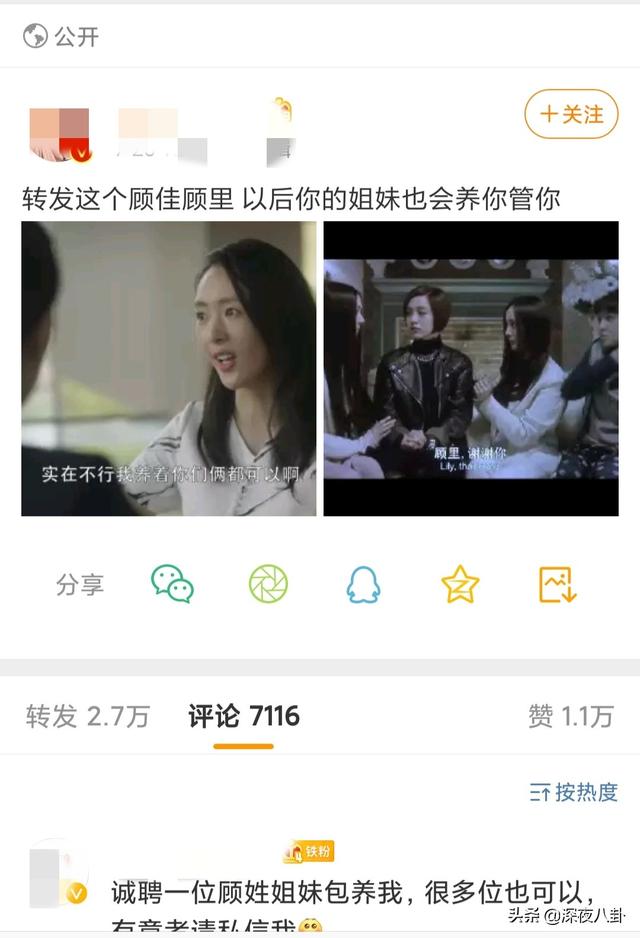Select the 评论 7116 tab

(x=243, y=716)
